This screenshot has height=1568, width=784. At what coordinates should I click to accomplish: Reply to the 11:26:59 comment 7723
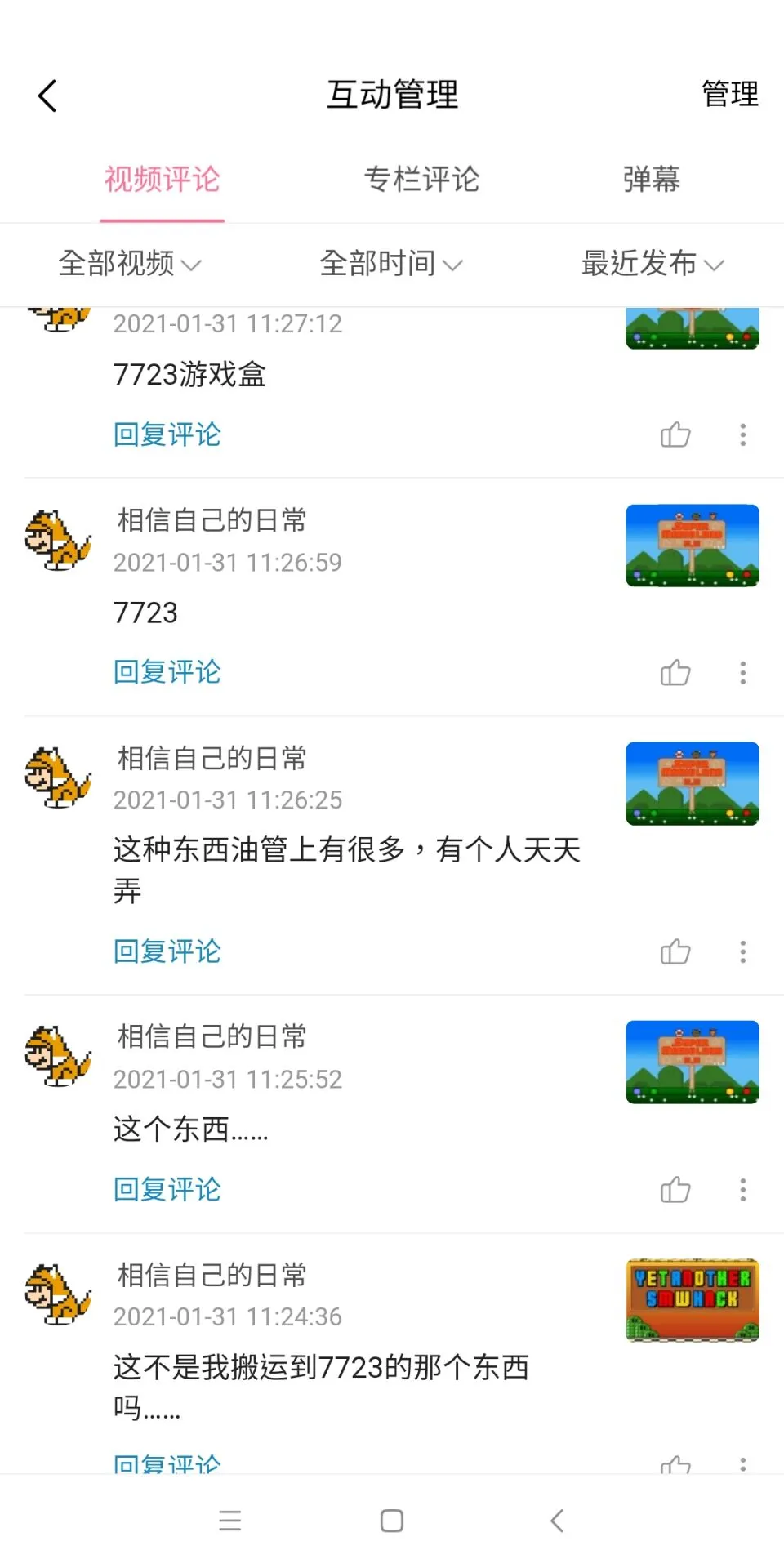tap(167, 672)
